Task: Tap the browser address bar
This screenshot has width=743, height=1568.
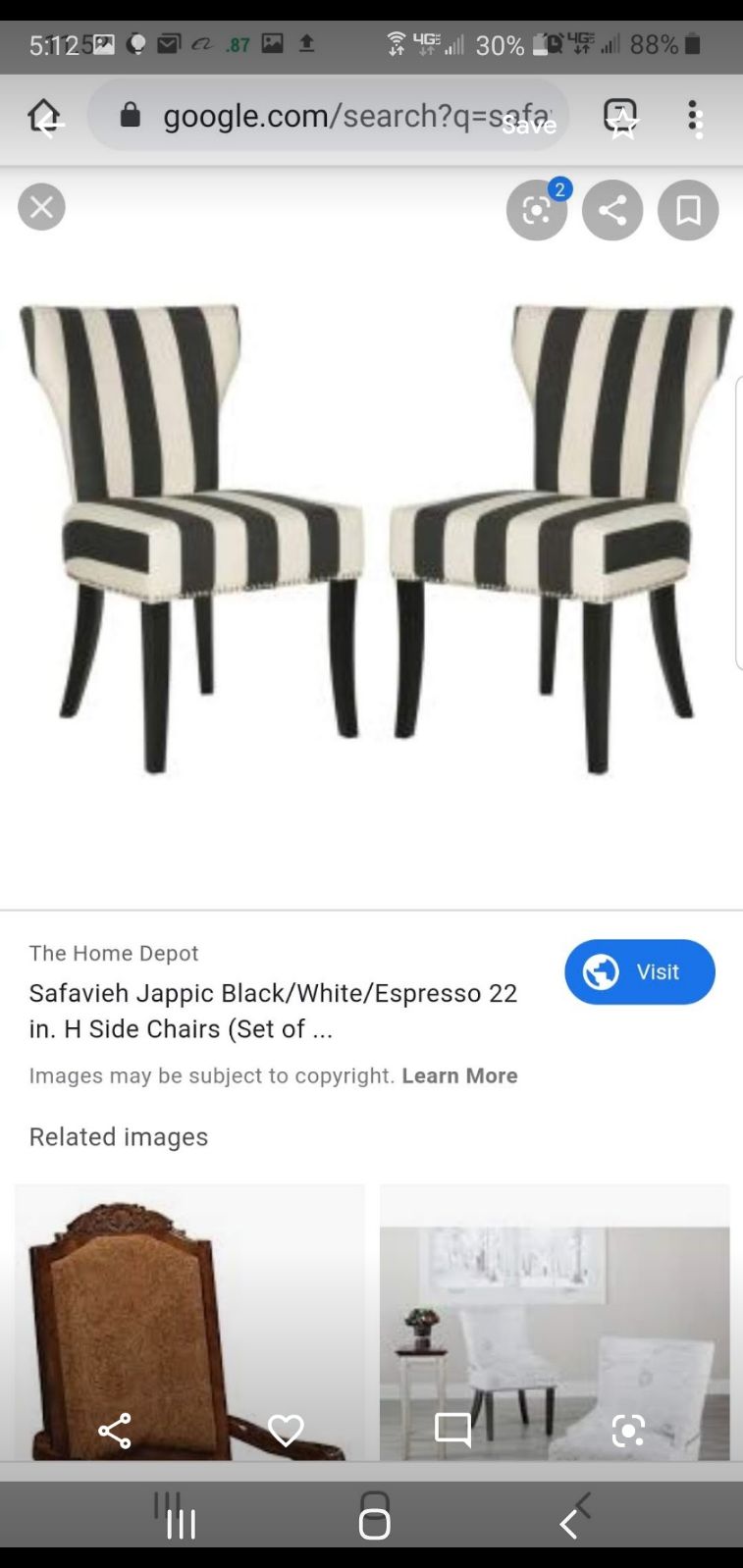Action: (329, 116)
